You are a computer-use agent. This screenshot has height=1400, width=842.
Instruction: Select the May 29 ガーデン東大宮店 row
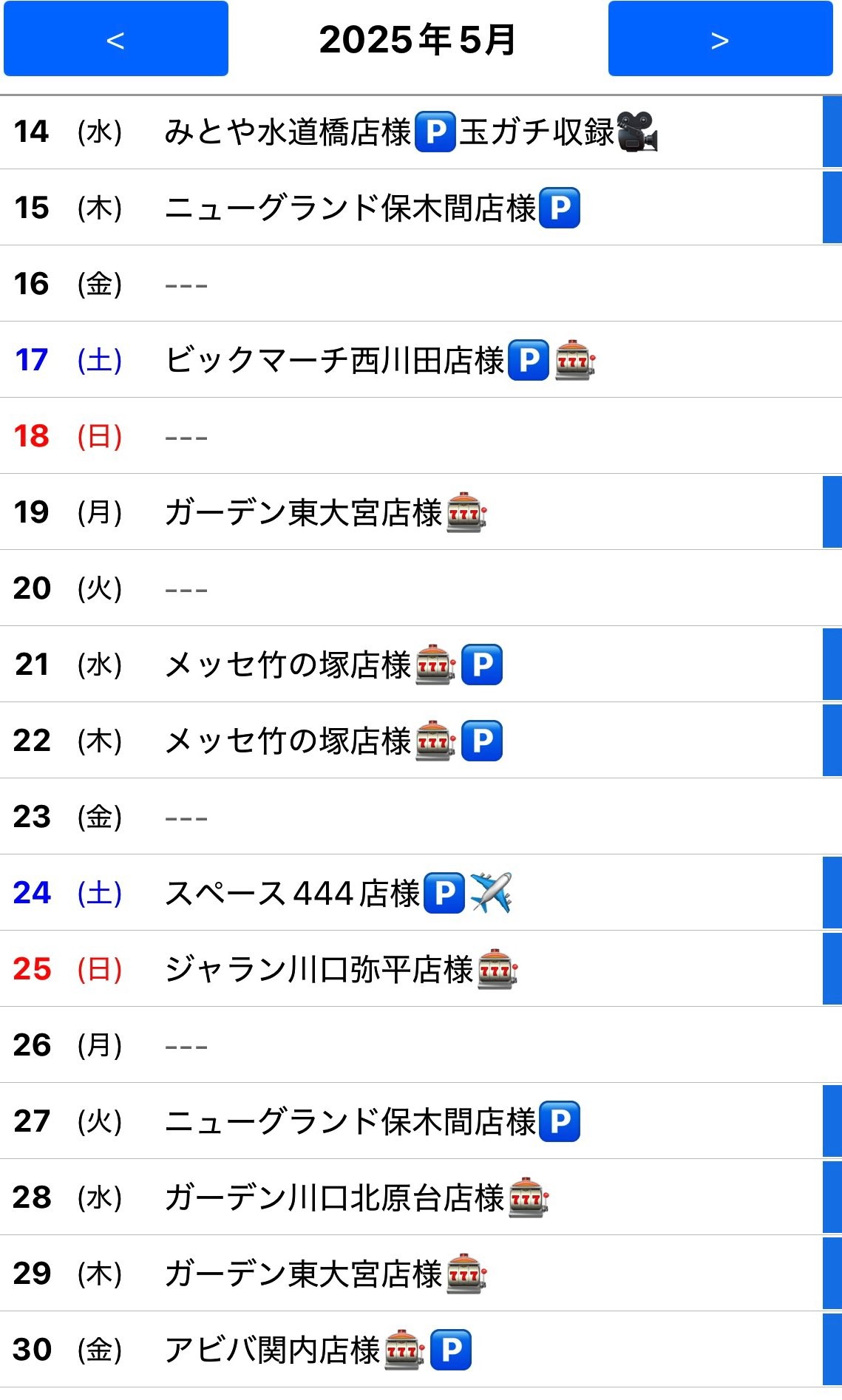(x=421, y=1274)
